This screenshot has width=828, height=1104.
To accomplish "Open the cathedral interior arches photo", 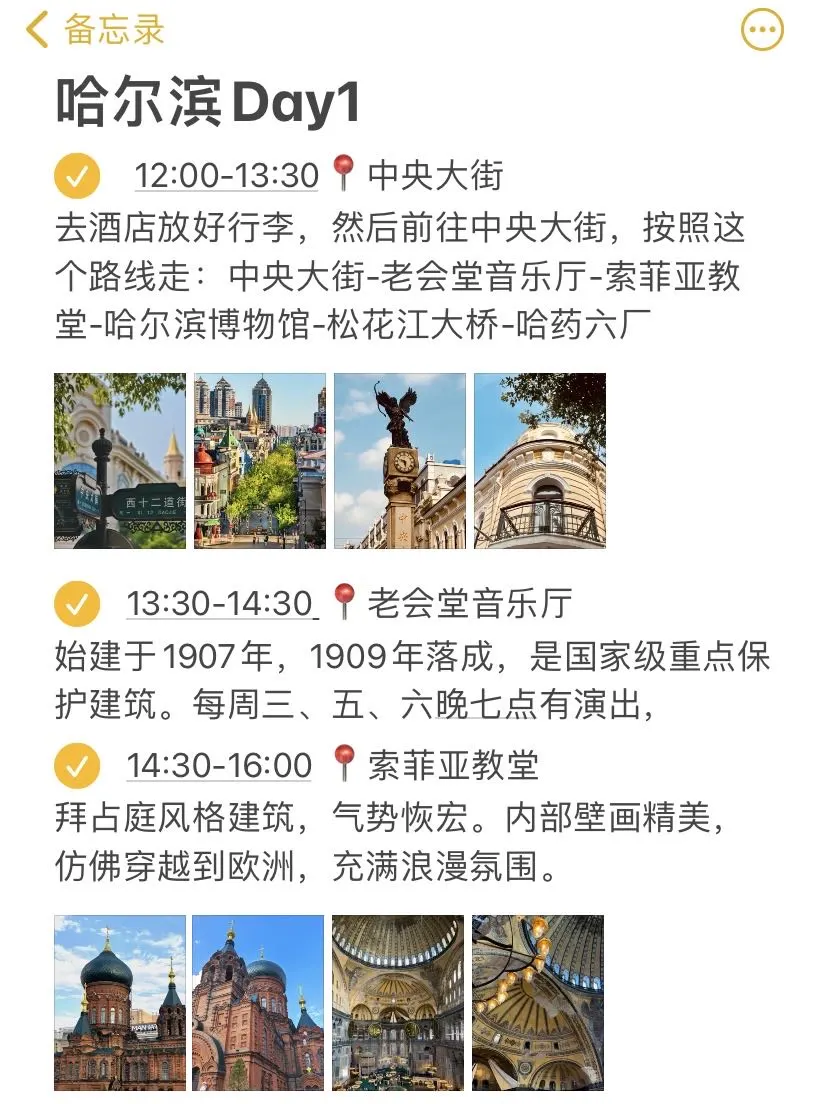I will [398, 1002].
